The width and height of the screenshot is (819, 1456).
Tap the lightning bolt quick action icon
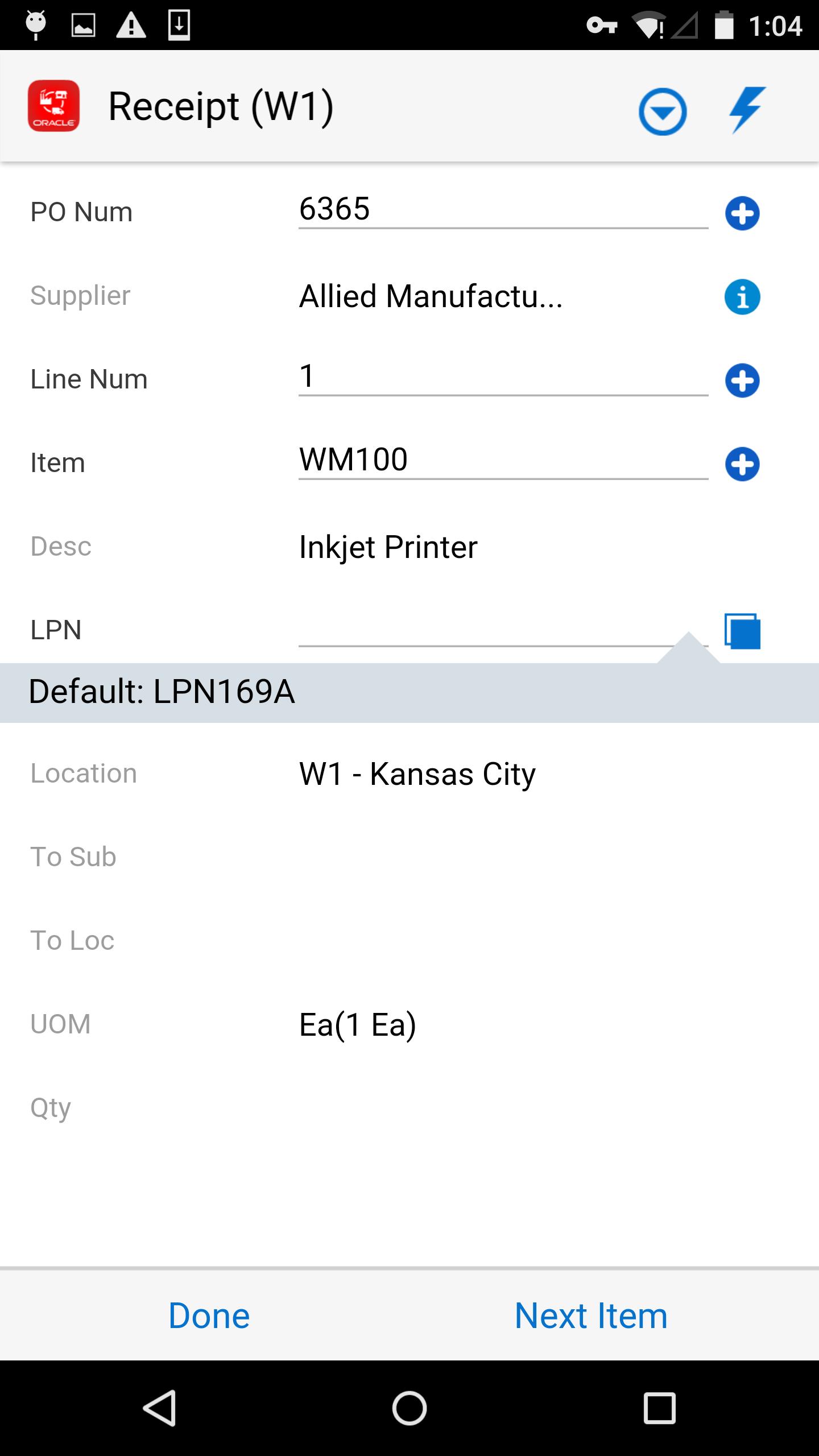pos(748,110)
